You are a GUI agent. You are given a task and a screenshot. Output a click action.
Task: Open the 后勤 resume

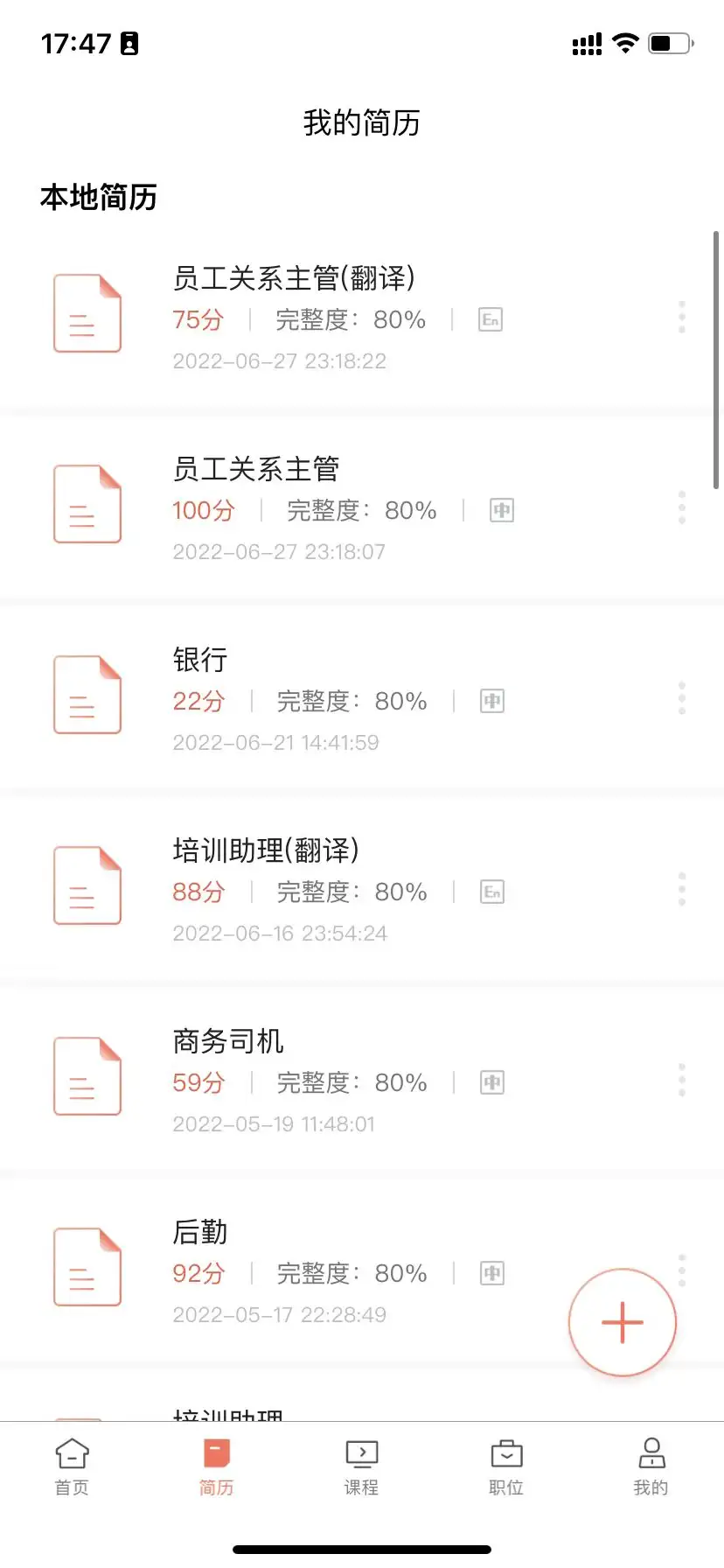pyautogui.click(x=200, y=1232)
